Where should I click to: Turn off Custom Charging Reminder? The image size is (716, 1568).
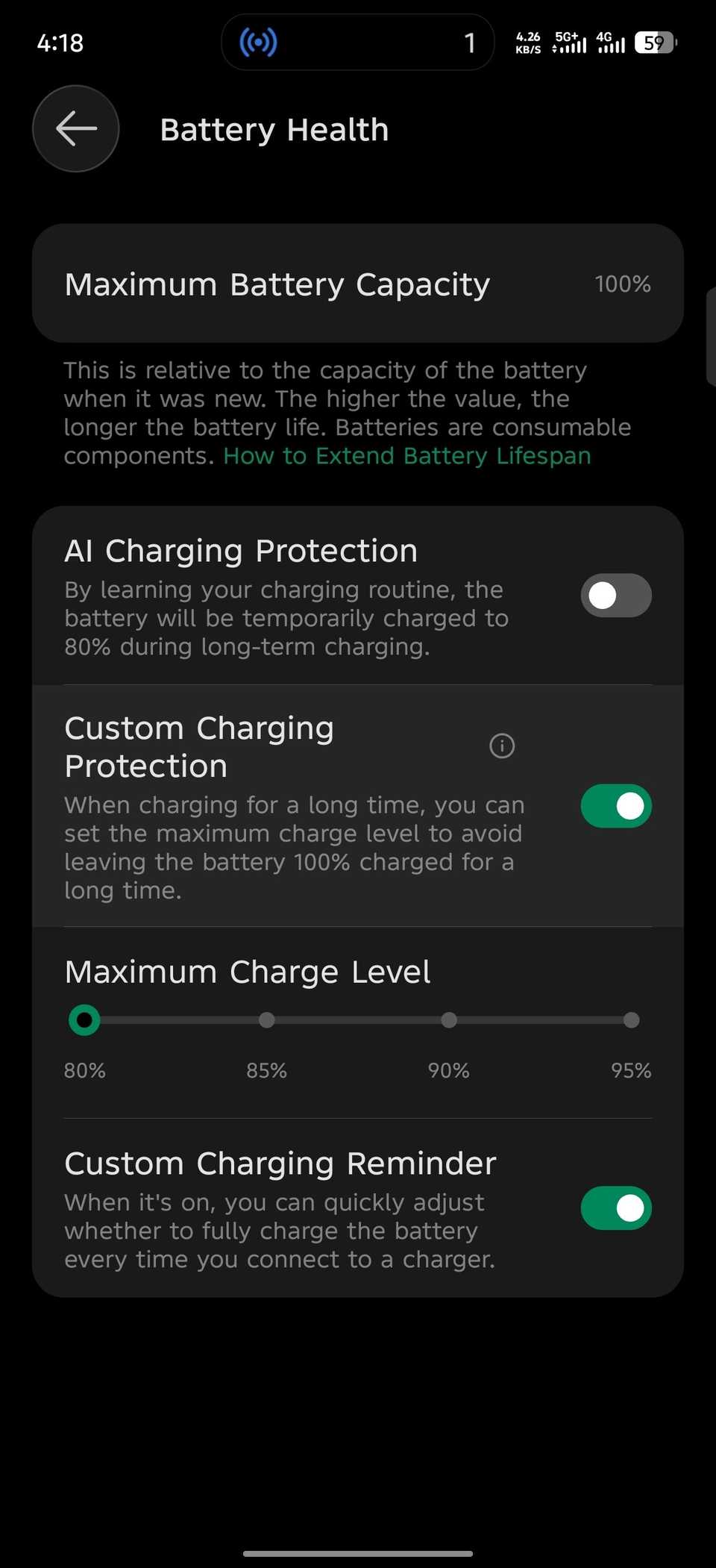point(615,1208)
